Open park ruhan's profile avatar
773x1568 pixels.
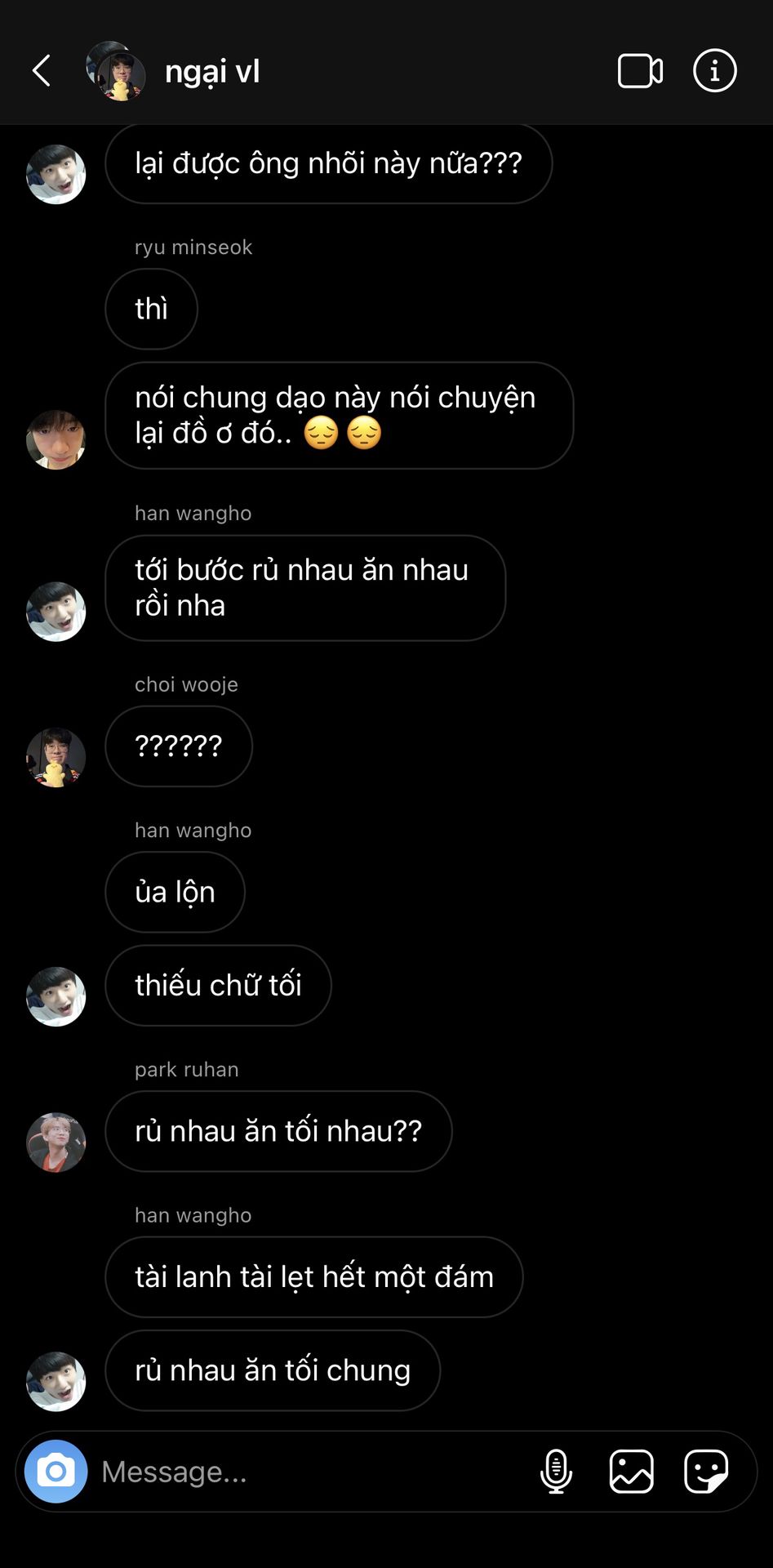tap(56, 1142)
